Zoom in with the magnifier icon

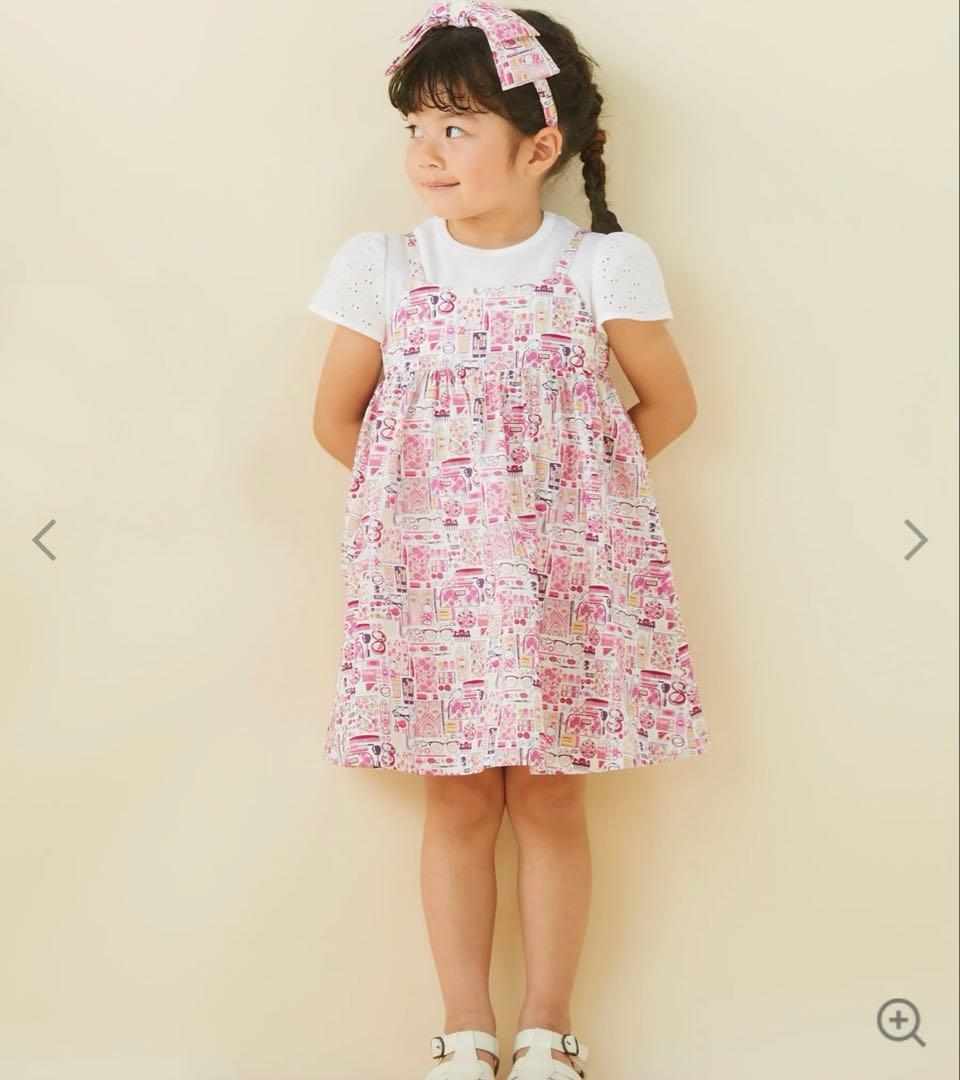tap(900, 1021)
